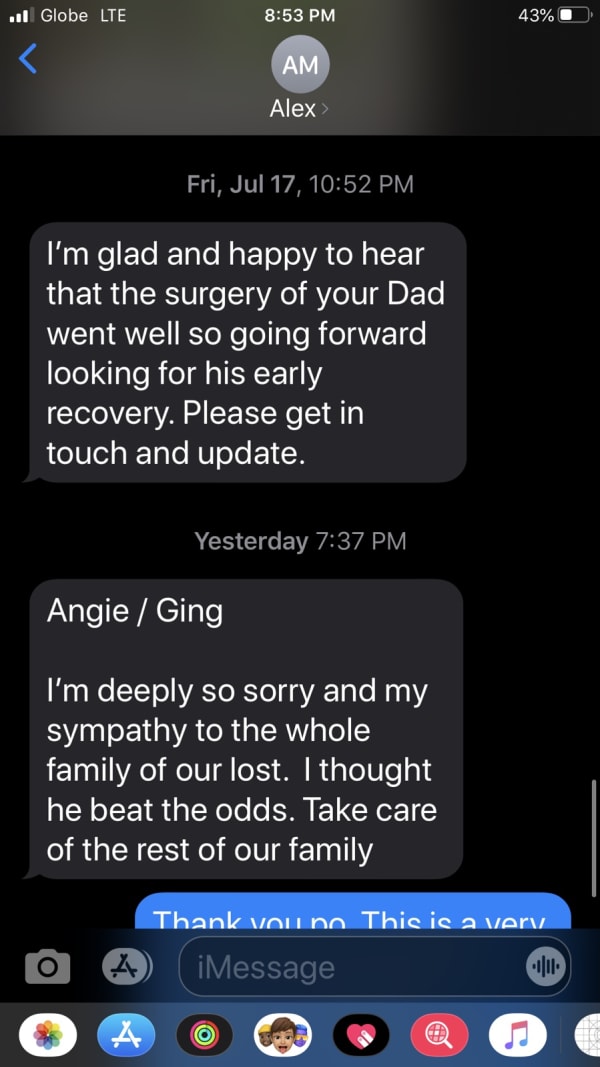Open the Music app in drawer

pos(516,1036)
